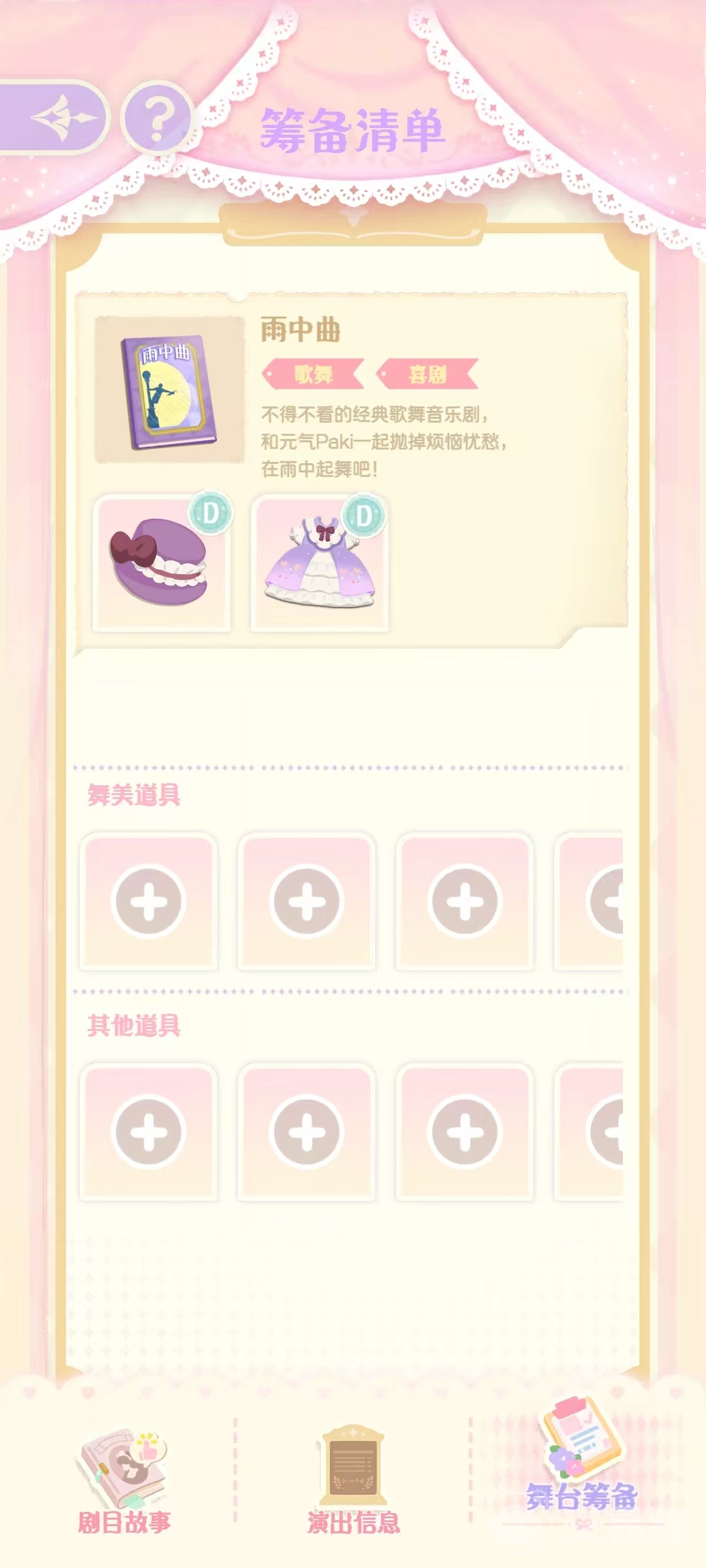Select the purple macaron hat item

pyautogui.click(x=161, y=563)
